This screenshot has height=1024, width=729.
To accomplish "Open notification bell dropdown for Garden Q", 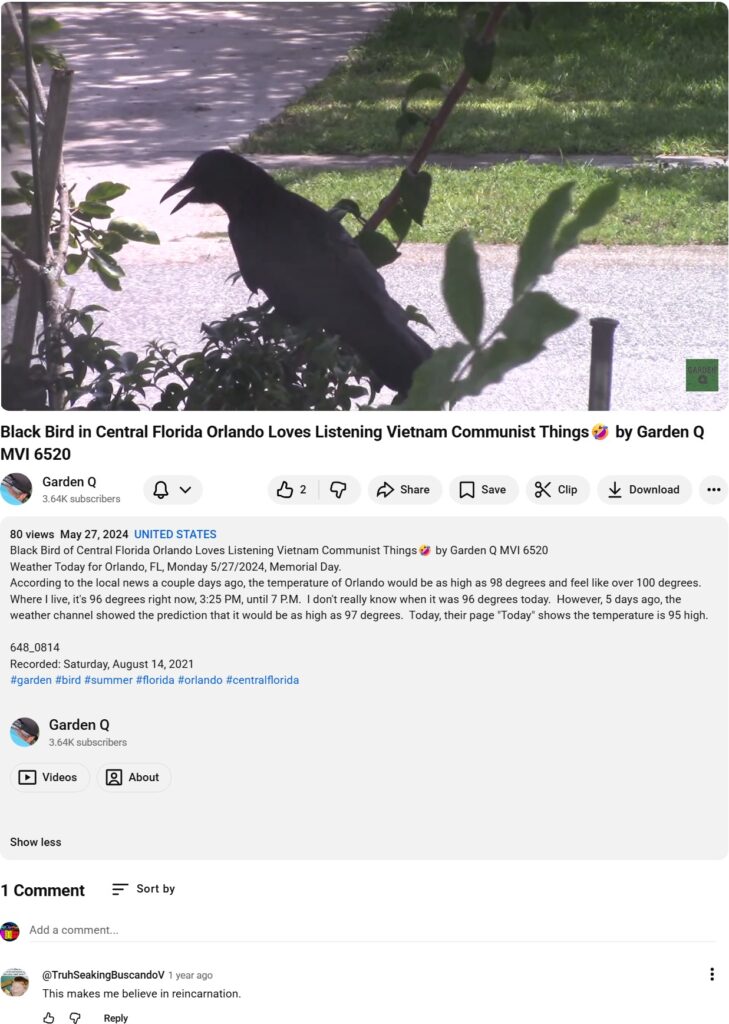I will click(172, 490).
